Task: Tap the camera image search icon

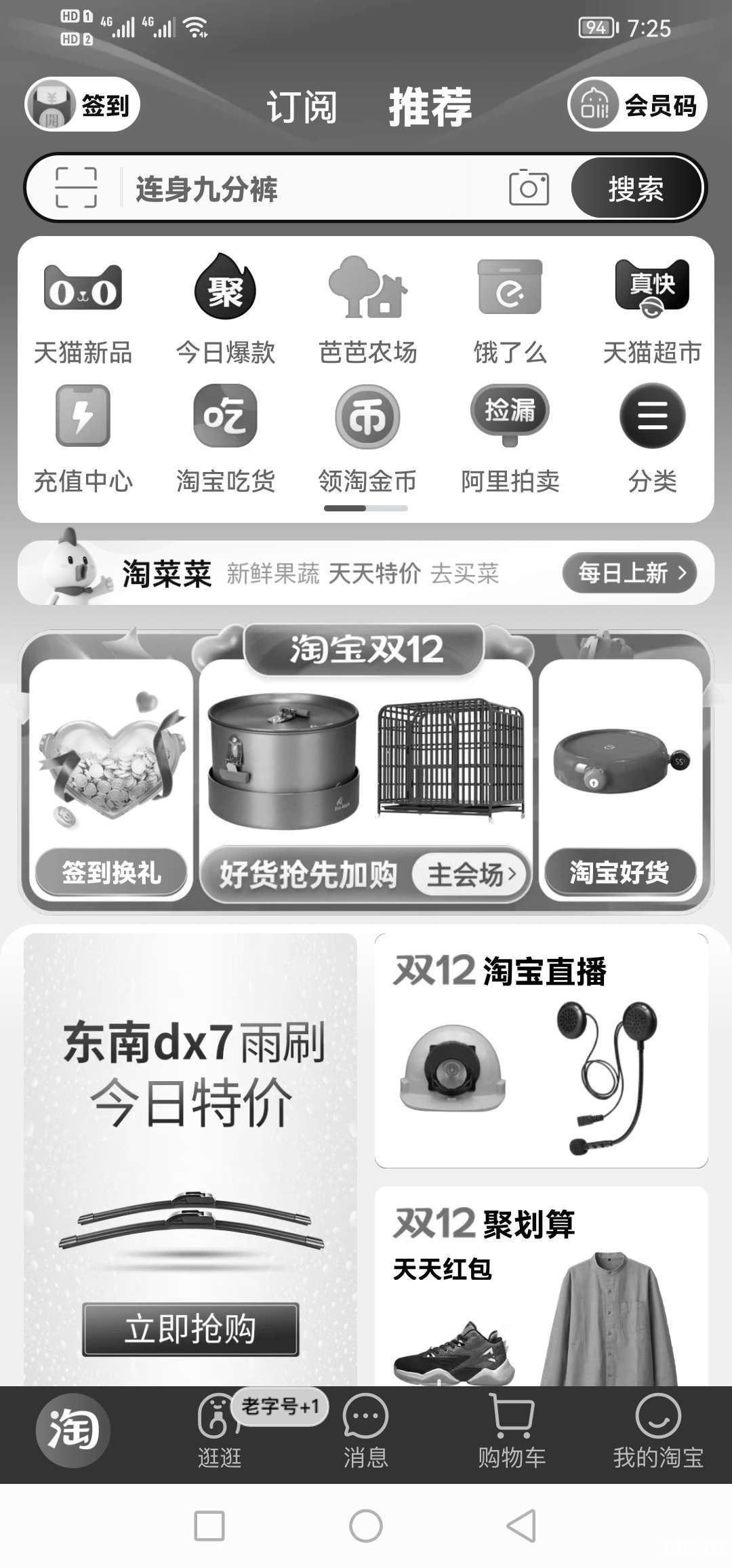Action: [x=529, y=187]
